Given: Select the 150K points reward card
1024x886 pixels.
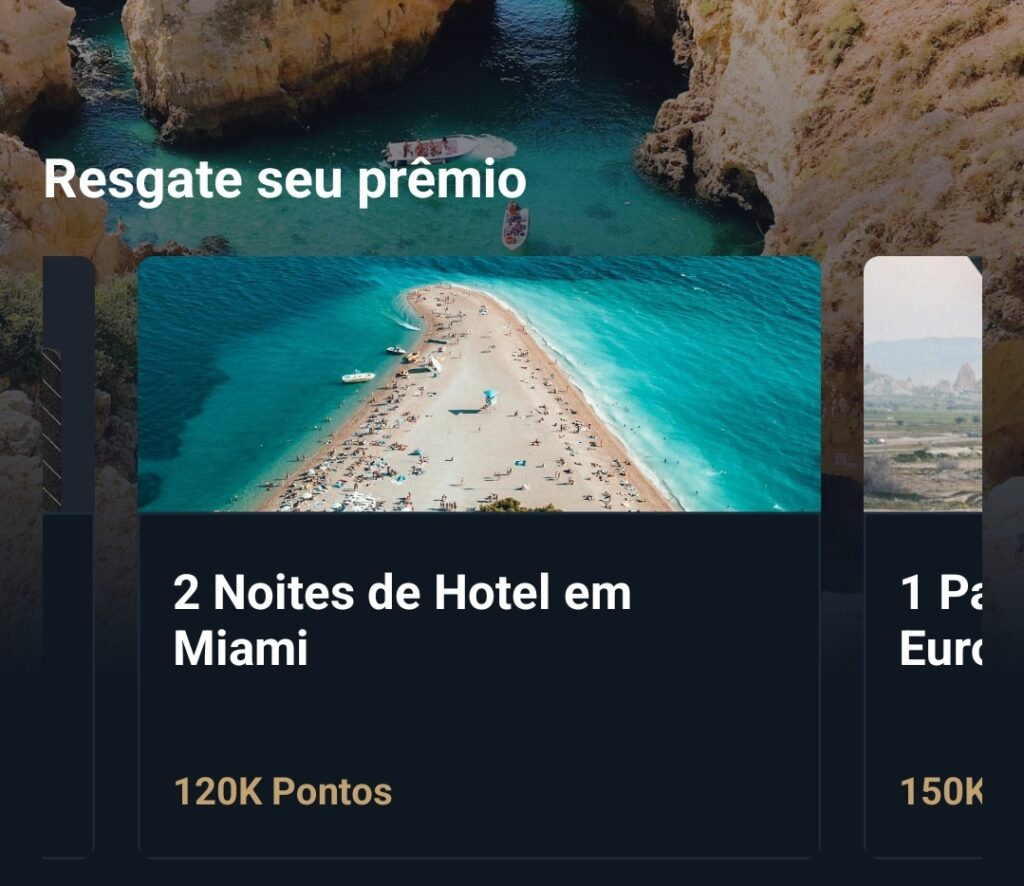Looking at the screenshot, I should pos(924,556).
